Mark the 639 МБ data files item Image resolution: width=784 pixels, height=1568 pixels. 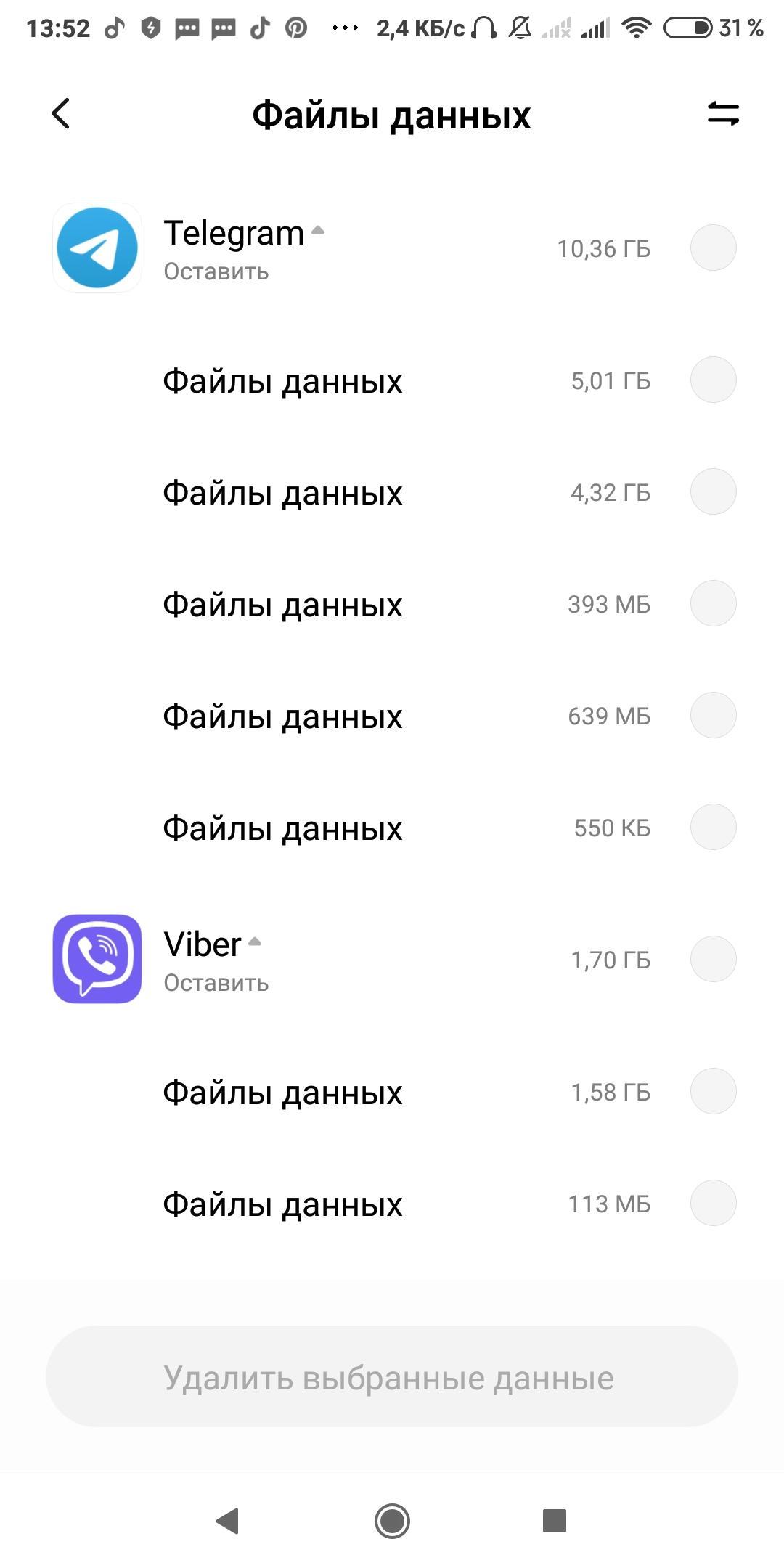(x=713, y=715)
